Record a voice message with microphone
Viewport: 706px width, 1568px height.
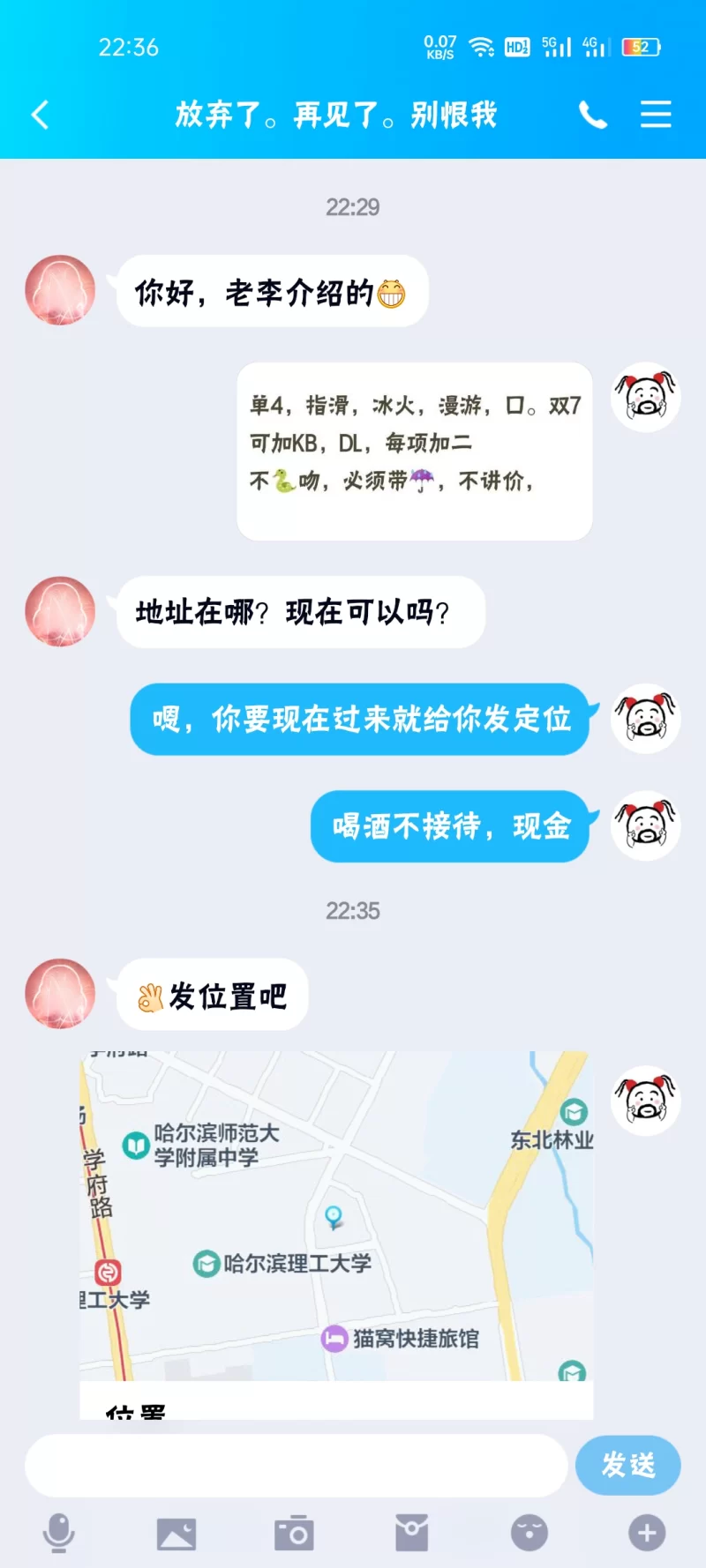click(59, 1533)
